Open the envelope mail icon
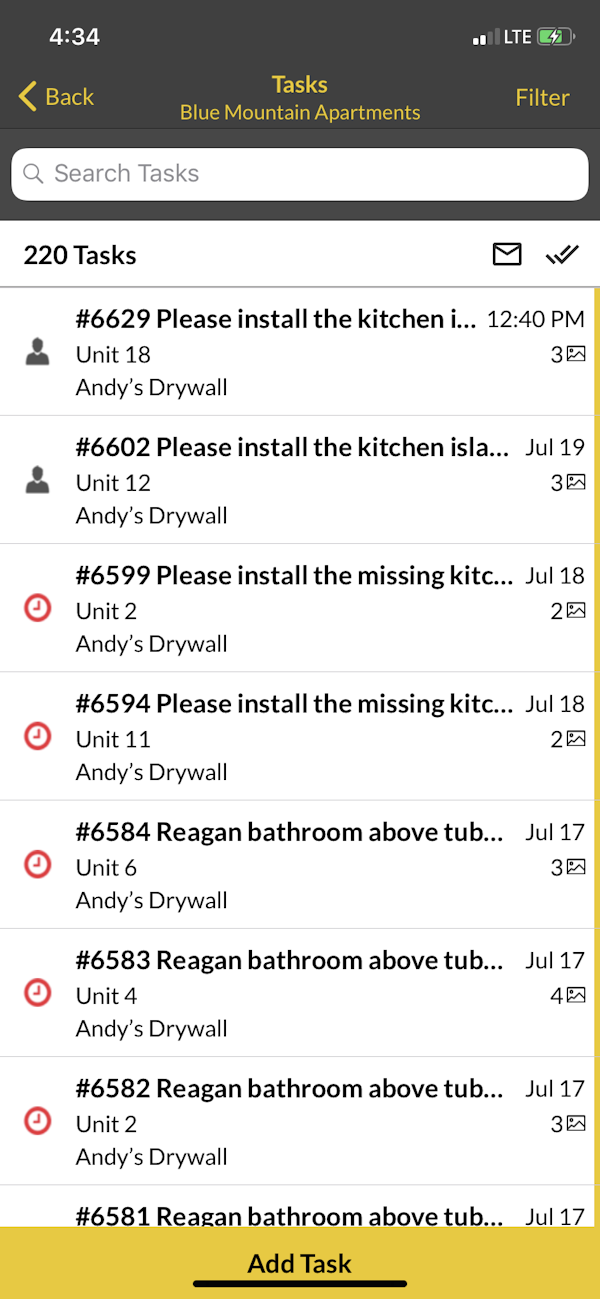The height and width of the screenshot is (1299, 600). click(x=507, y=256)
